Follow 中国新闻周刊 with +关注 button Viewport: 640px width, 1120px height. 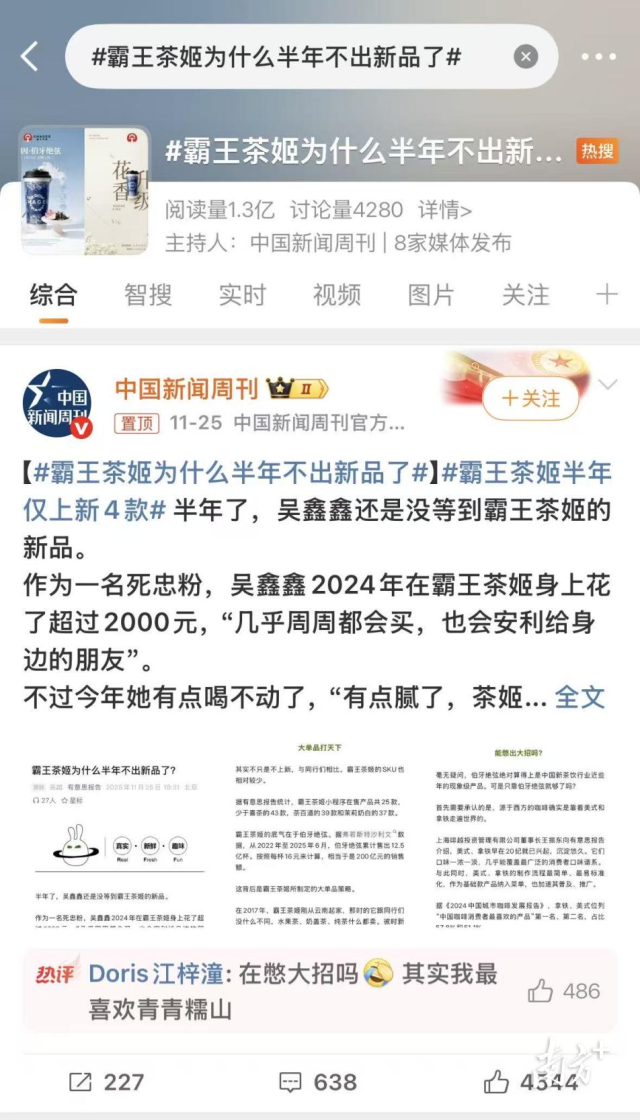[531, 399]
